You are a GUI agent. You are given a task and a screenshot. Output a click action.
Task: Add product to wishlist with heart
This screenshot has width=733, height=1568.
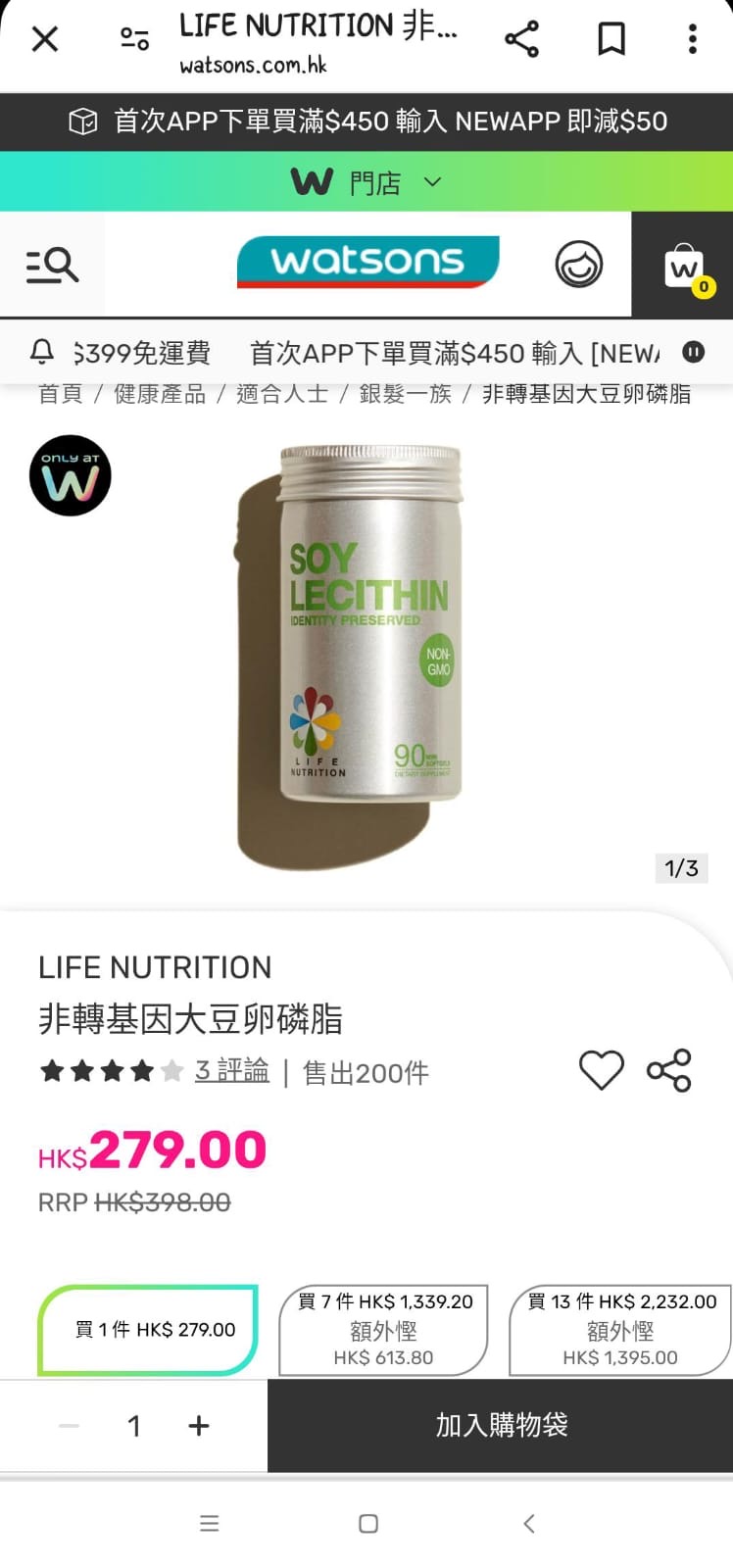602,1070
